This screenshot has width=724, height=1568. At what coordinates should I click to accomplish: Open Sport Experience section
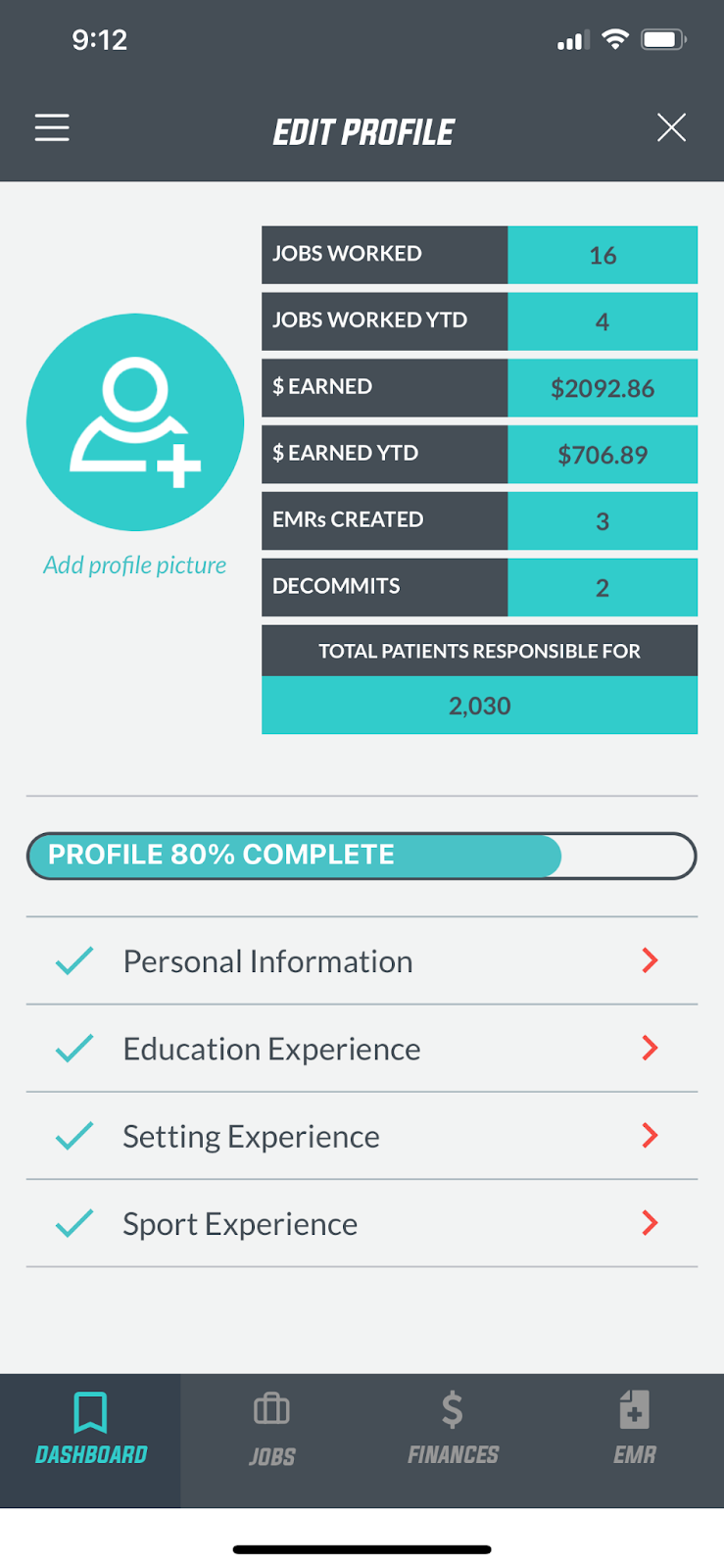point(362,1224)
